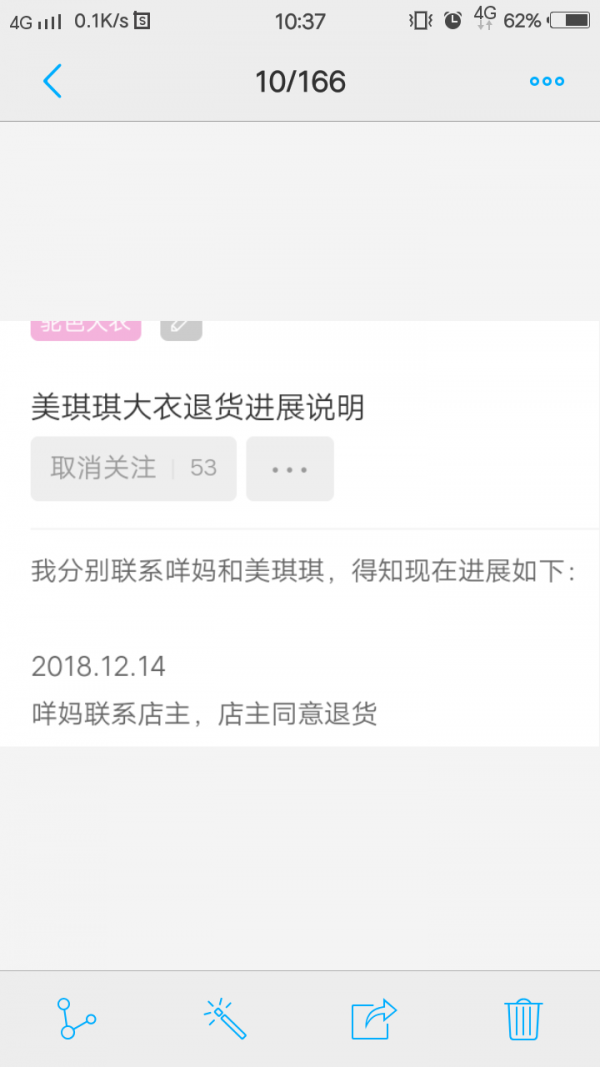Screen dimensions: 600x1067
Task: Share this picture
Action: click(x=373, y=1019)
